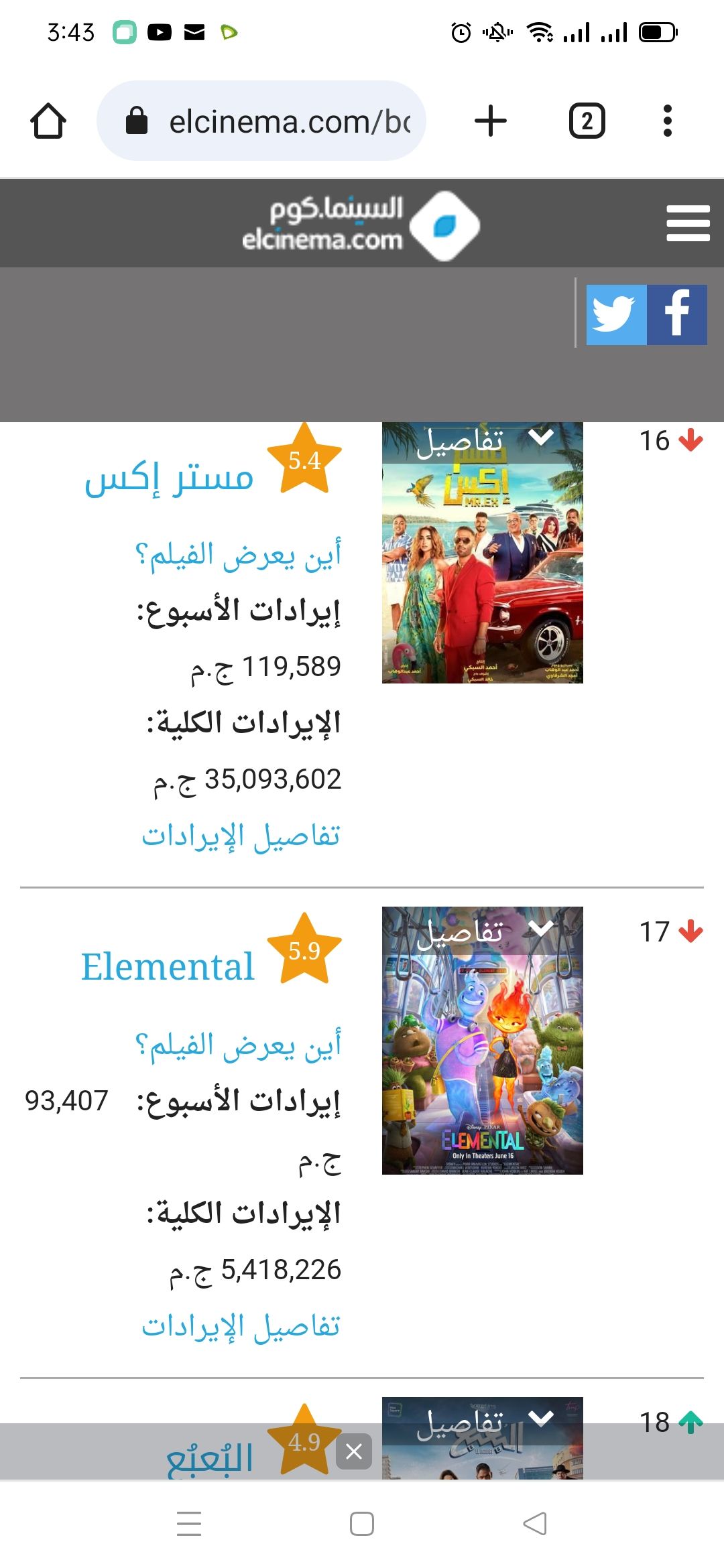
Task: Go to the browser home page
Action: click(48, 121)
